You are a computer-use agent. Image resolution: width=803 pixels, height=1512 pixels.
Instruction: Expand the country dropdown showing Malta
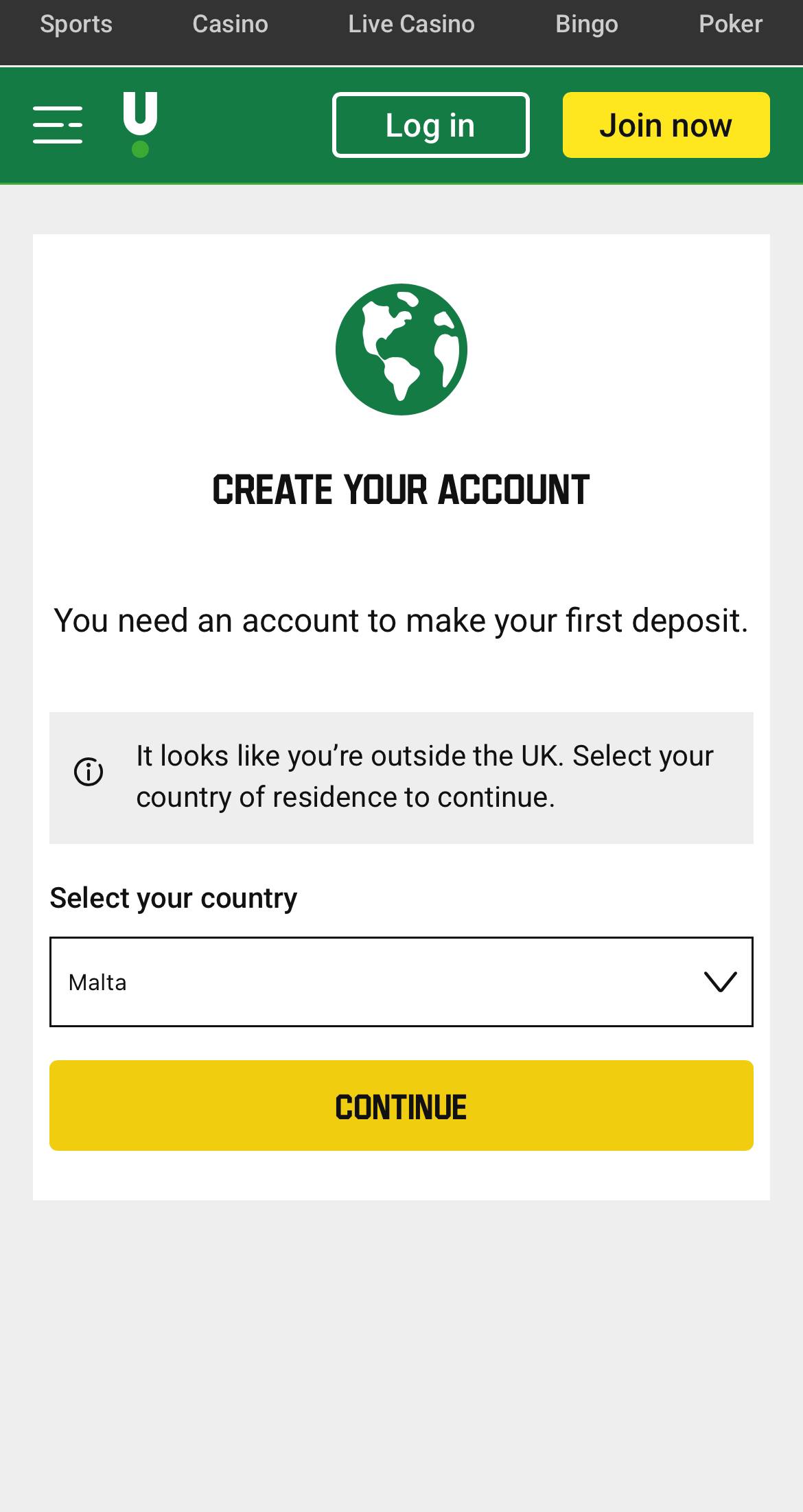tap(401, 982)
